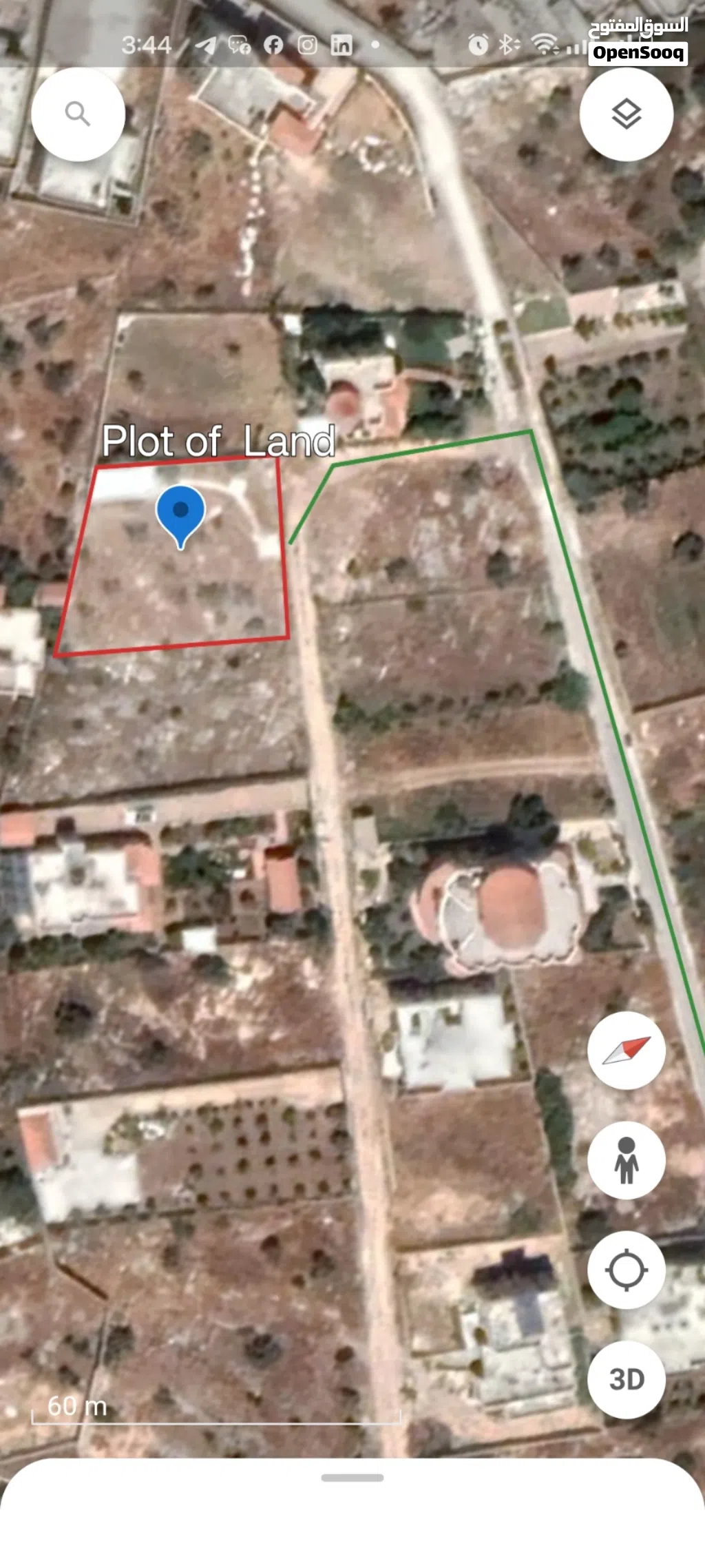Tap the compass to reset north
Viewport: 705px width, 1568px height.
[x=627, y=1051]
